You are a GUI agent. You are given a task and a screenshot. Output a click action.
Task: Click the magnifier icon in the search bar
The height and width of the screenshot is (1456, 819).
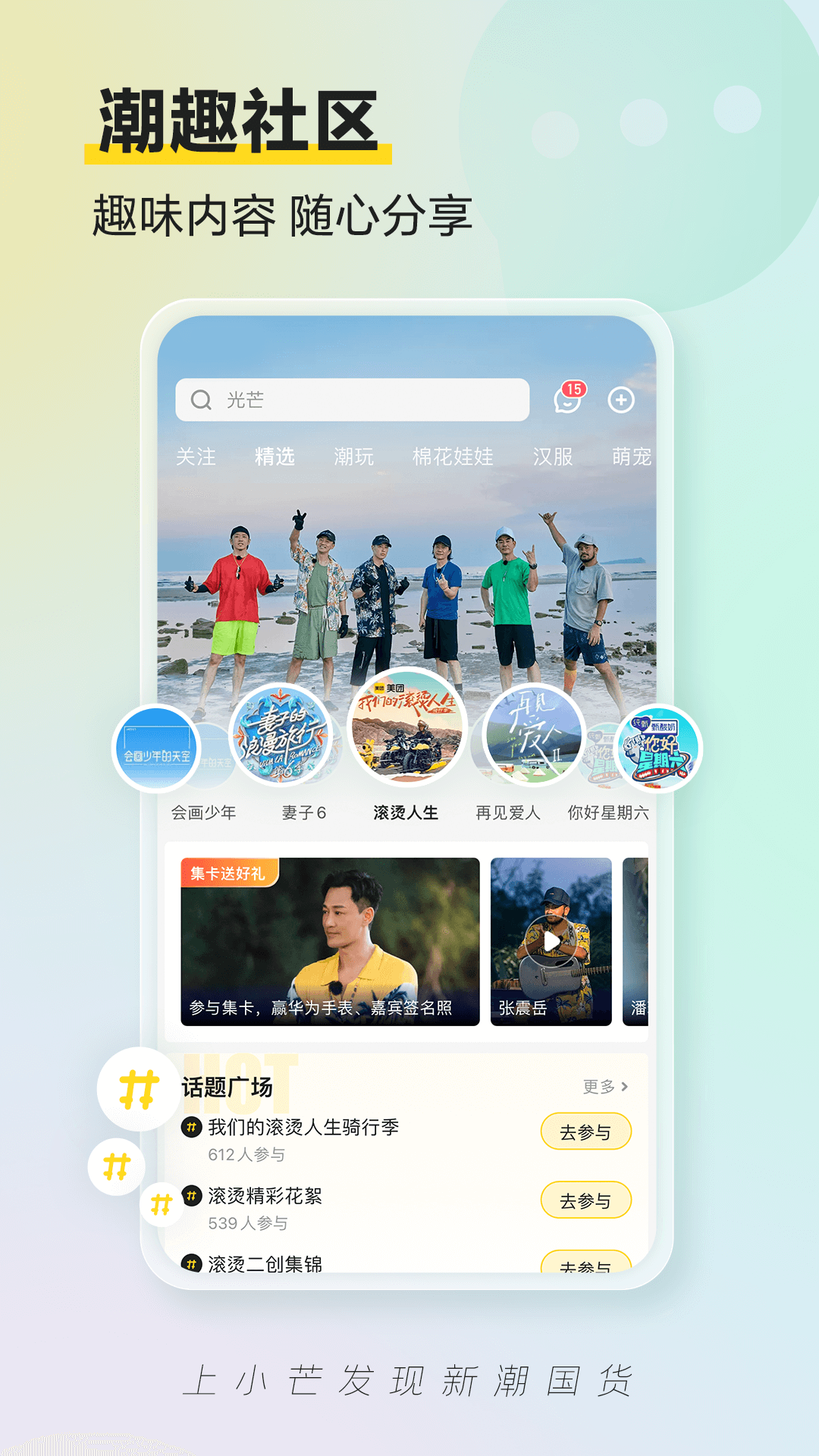click(x=200, y=399)
